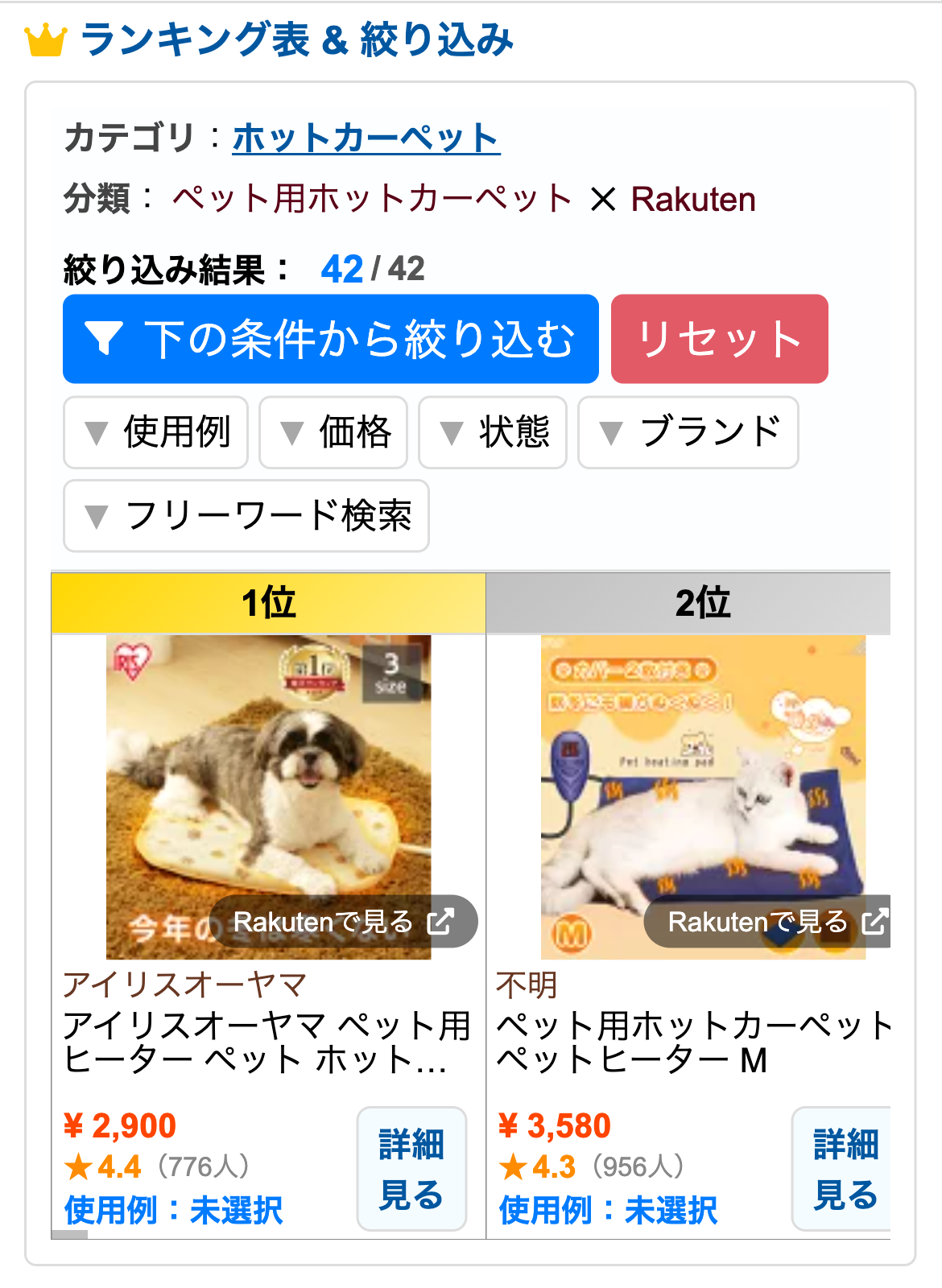Screen dimensions: 942x1288
Task: Open the ホットカーペット category link
Action: 366,138
